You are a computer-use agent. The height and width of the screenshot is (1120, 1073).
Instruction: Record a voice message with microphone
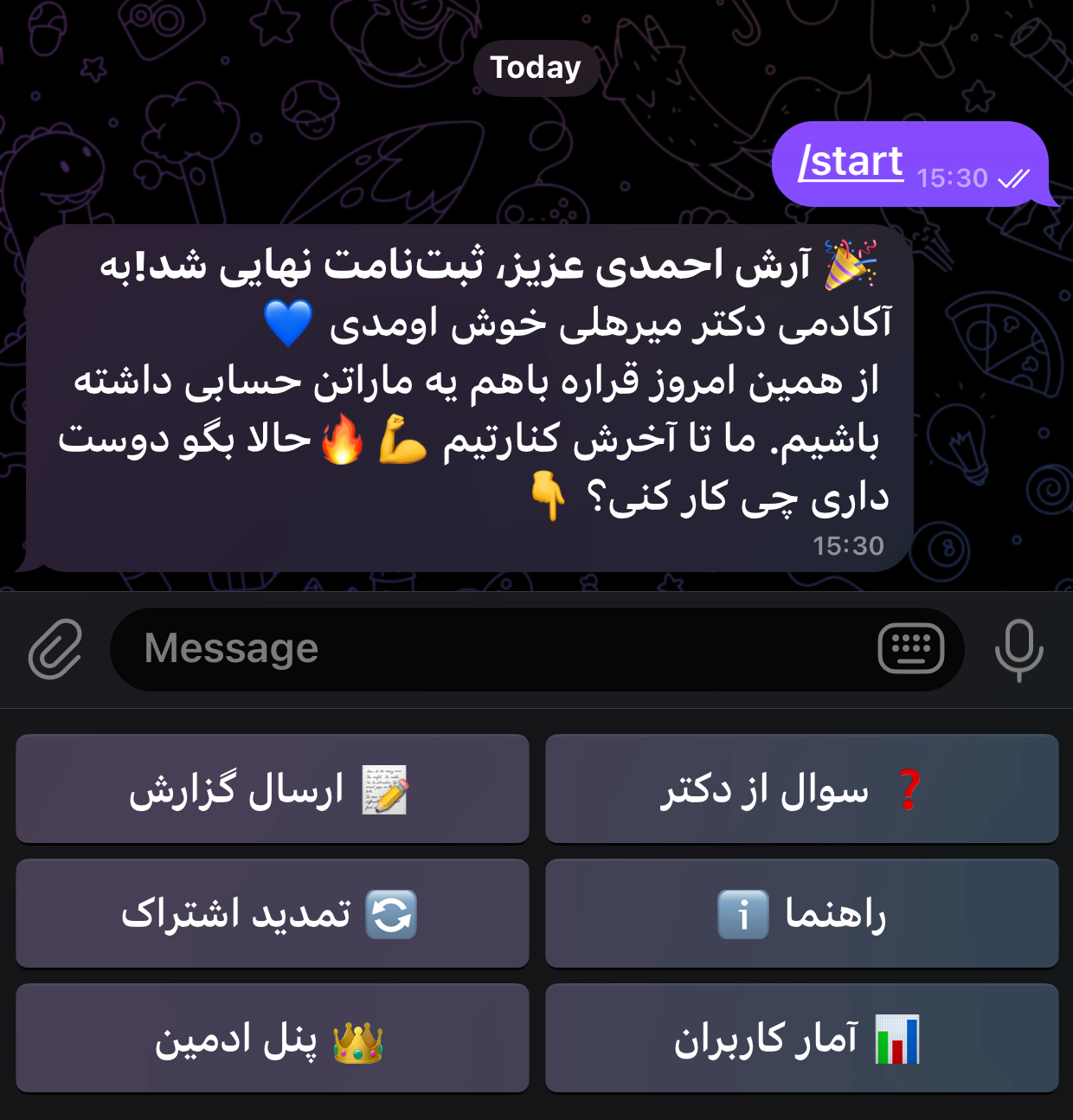(x=1018, y=649)
